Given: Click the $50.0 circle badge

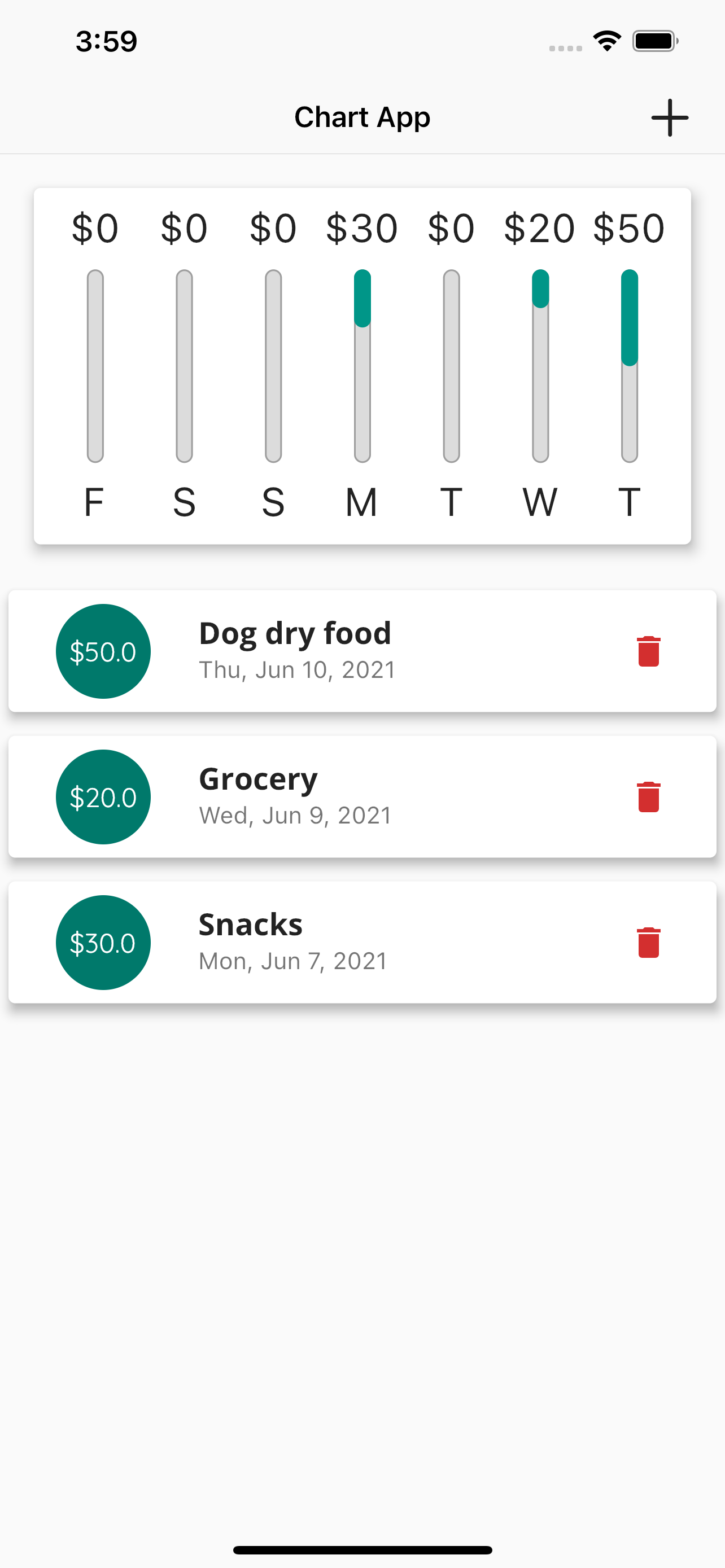Looking at the screenshot, I should (x=102, y=651).
